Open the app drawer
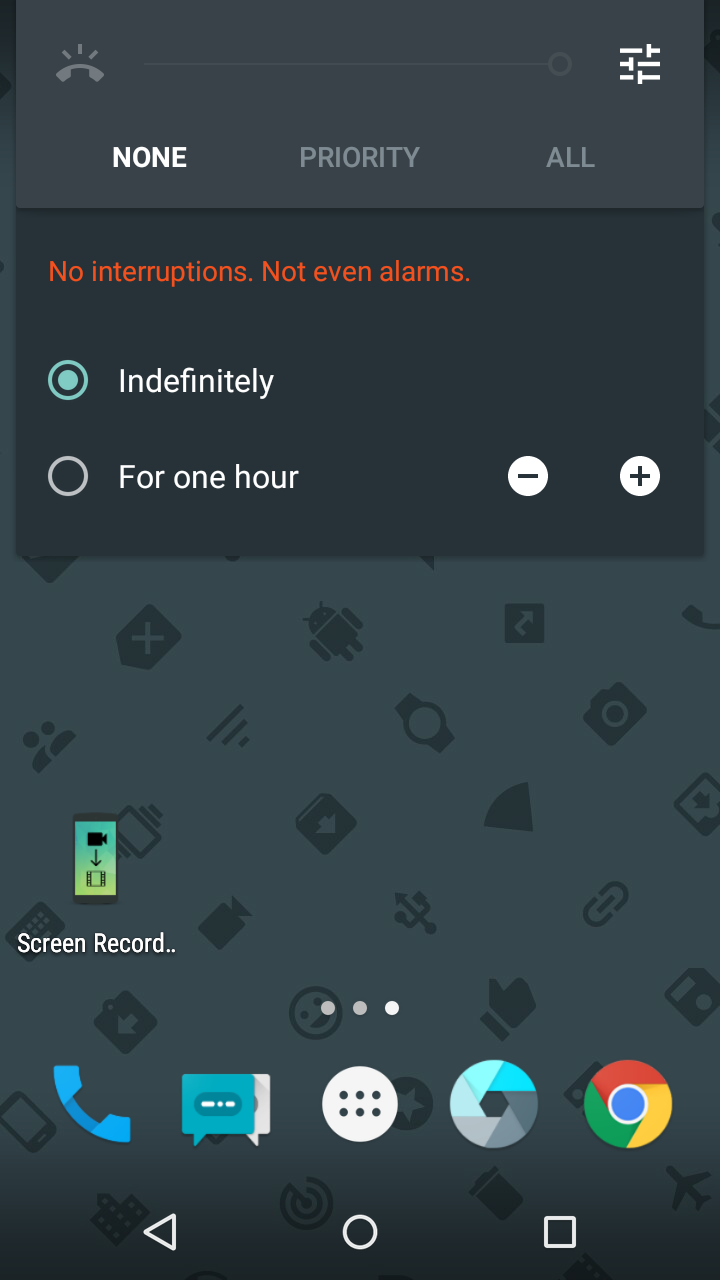 coord(360,1104)
